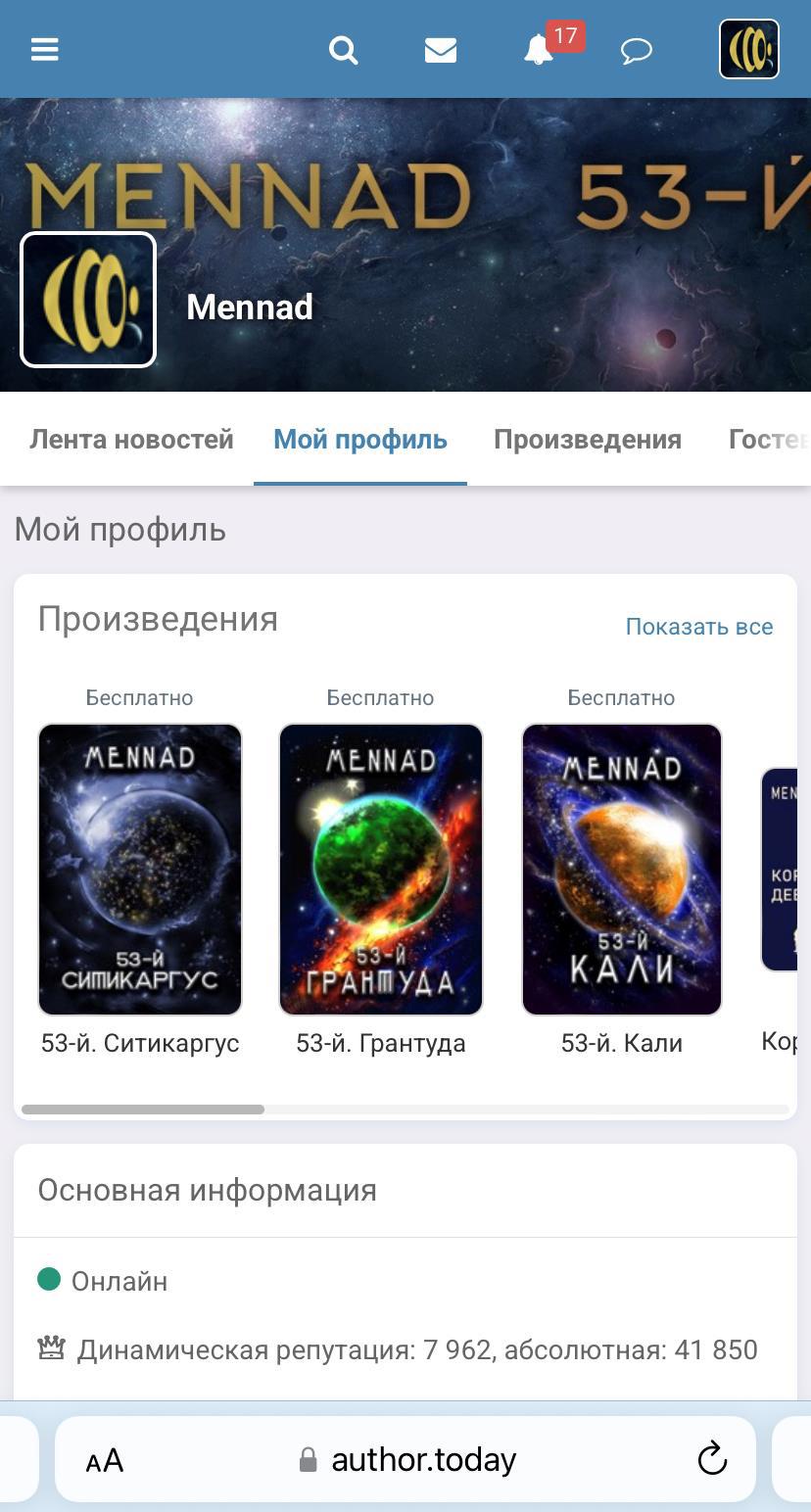Image resolution: width=811 pixels, height=1512 pixels.
Task: Open the messages envelope
Action: pyautogui.click(x=441, y=49)
